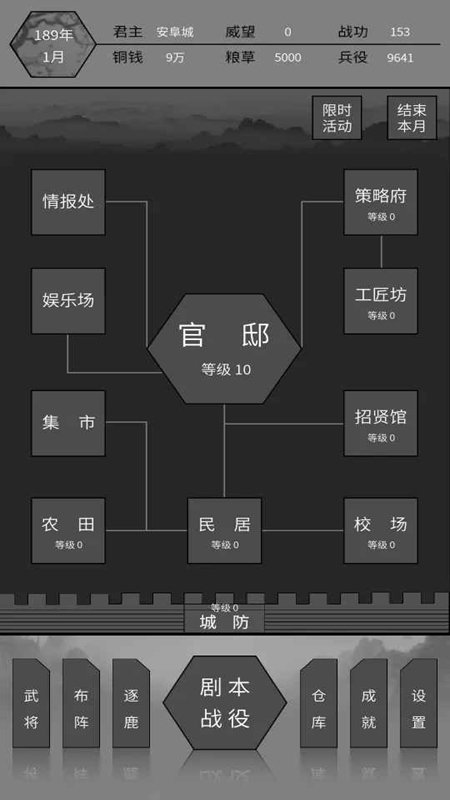Open the 城防 city defense wall
This screenshot has height=800, width=450.
coord(224,617)
